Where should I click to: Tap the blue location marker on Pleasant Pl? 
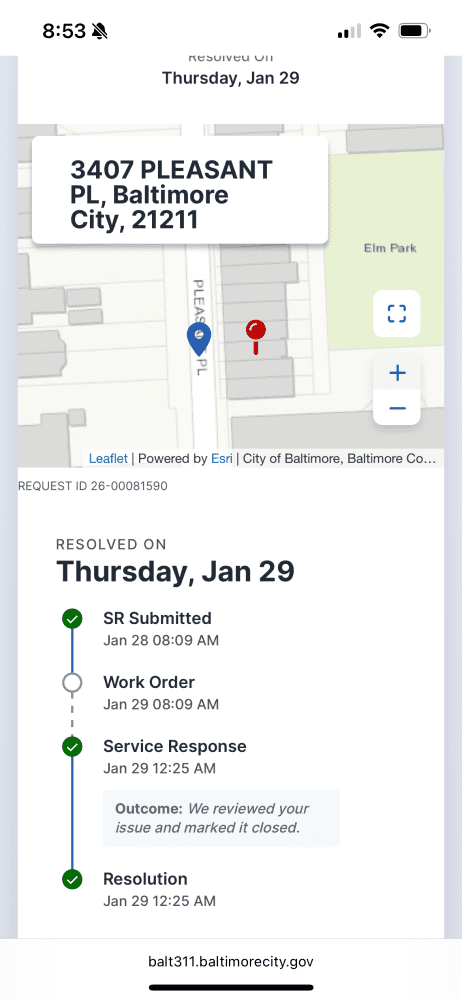(198, 339)
